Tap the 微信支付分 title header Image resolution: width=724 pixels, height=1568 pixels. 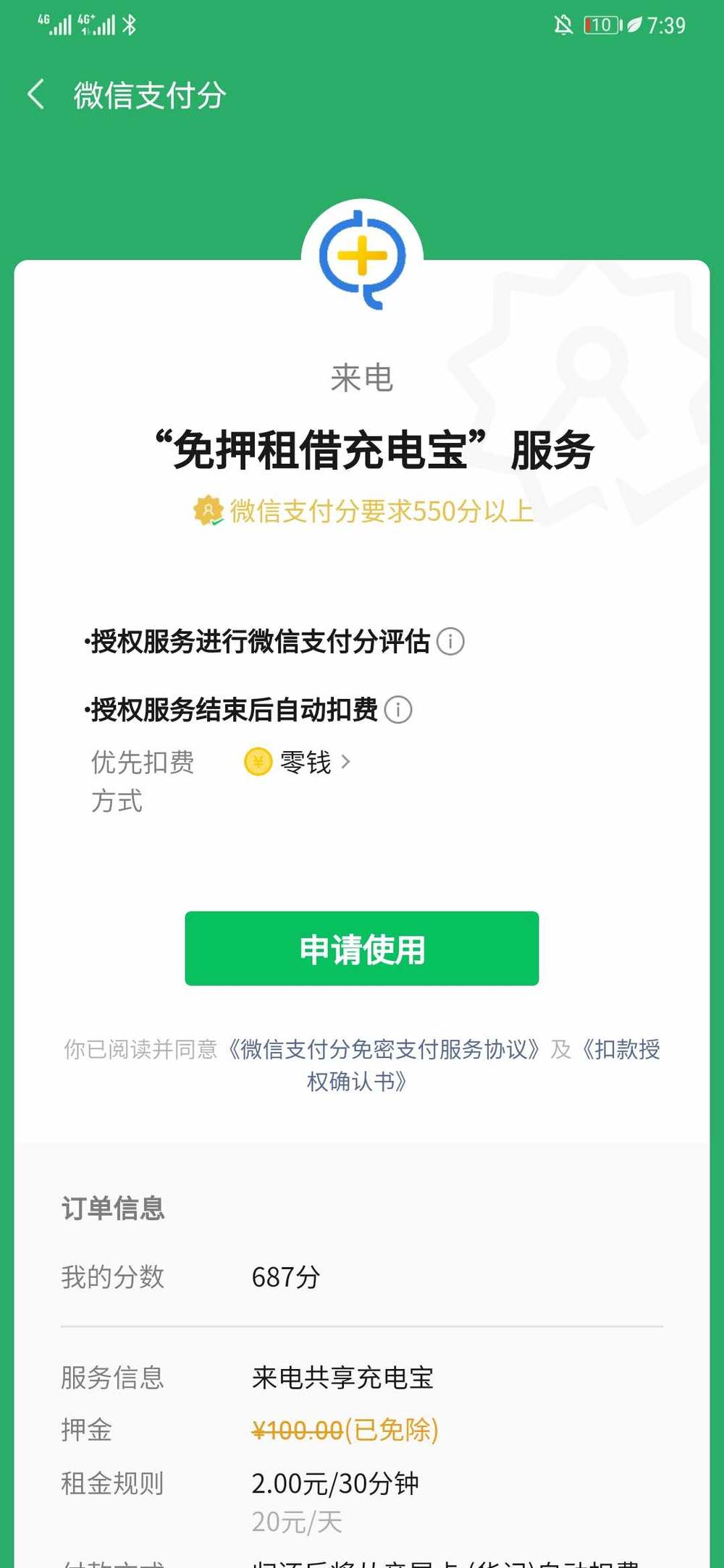tap(150, 95)
